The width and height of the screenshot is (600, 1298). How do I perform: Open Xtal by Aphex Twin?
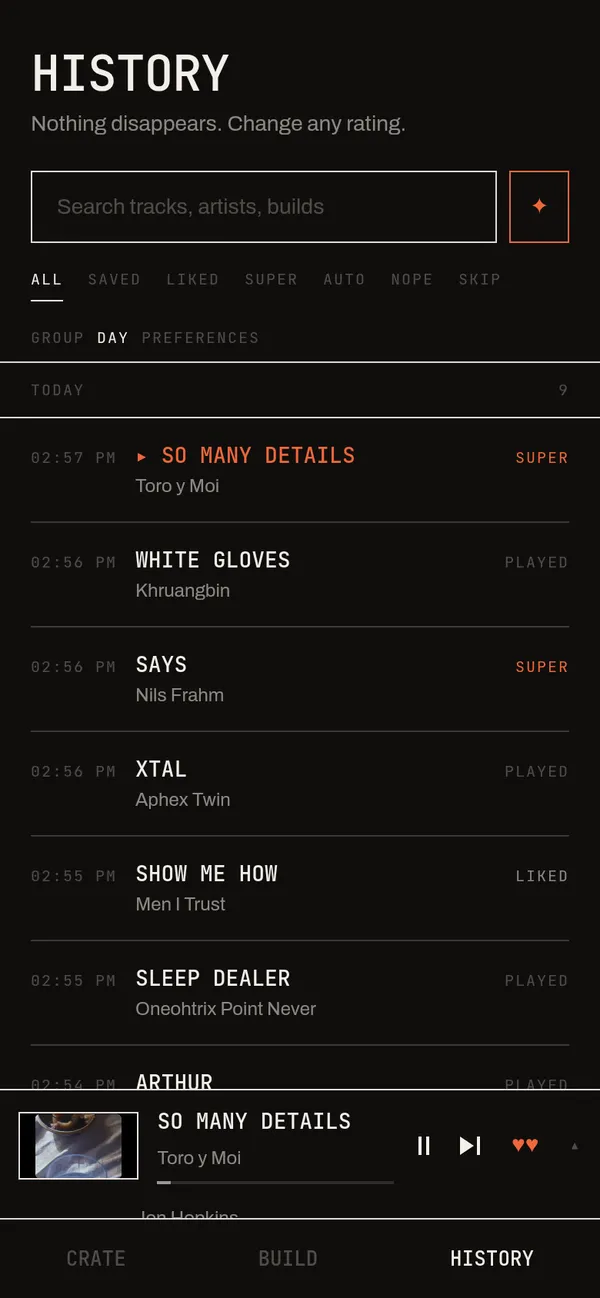coord(300,784)
